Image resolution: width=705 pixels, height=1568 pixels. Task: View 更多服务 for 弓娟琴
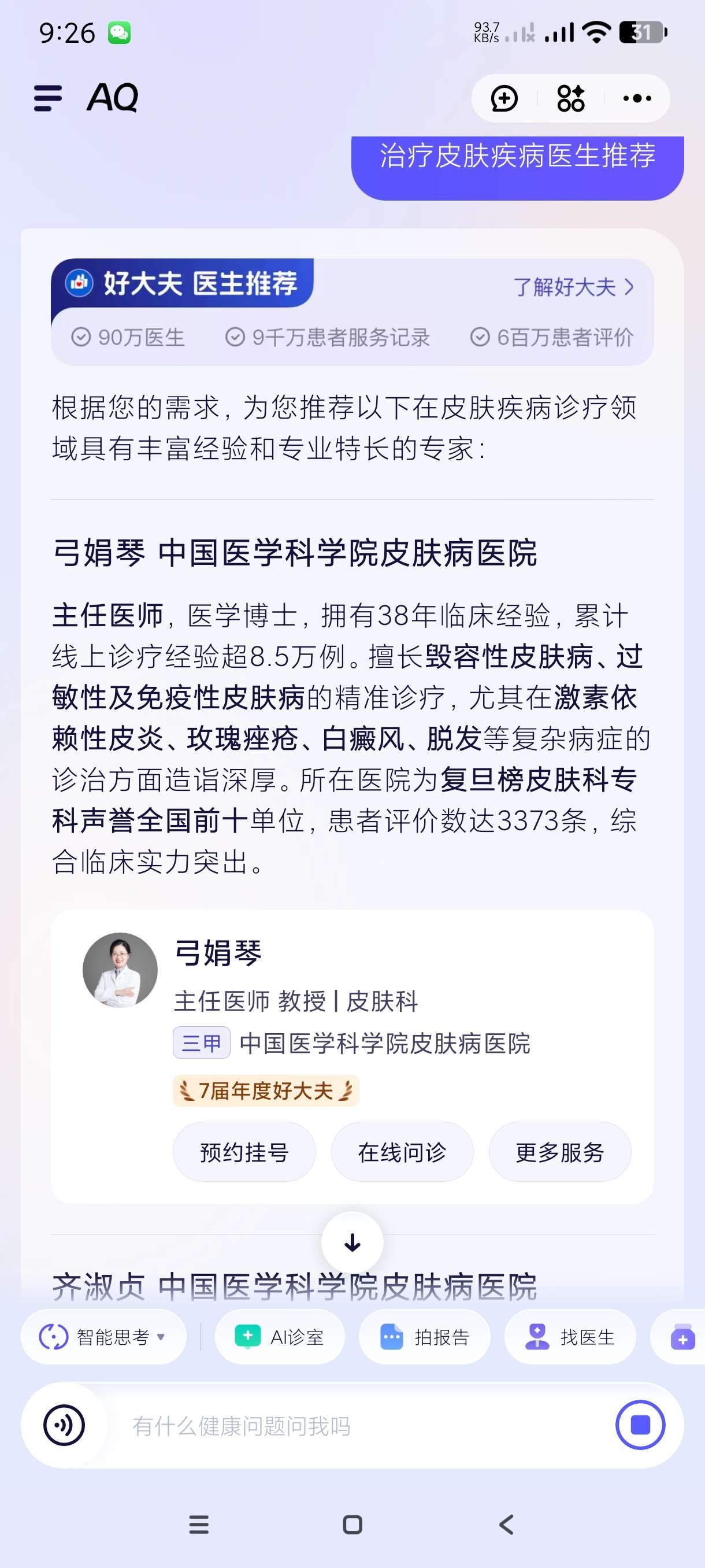pyautogui.click(x=559, y=1152)
